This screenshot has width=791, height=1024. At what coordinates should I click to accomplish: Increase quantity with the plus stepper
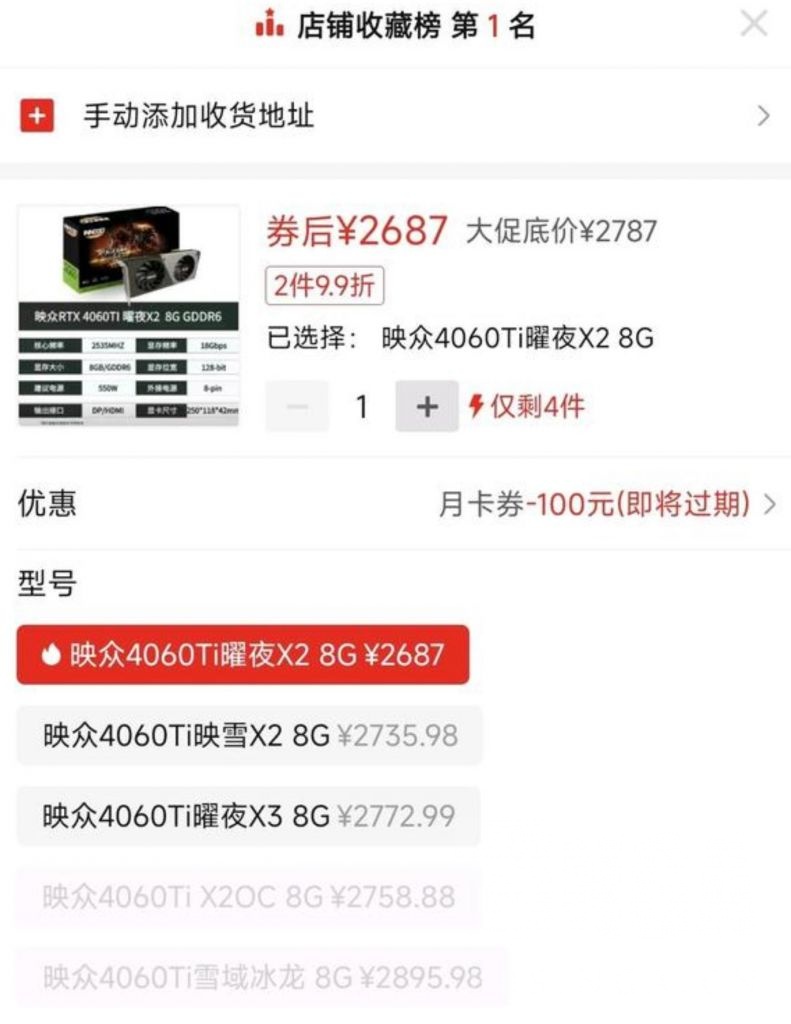(x=426, y=406)
